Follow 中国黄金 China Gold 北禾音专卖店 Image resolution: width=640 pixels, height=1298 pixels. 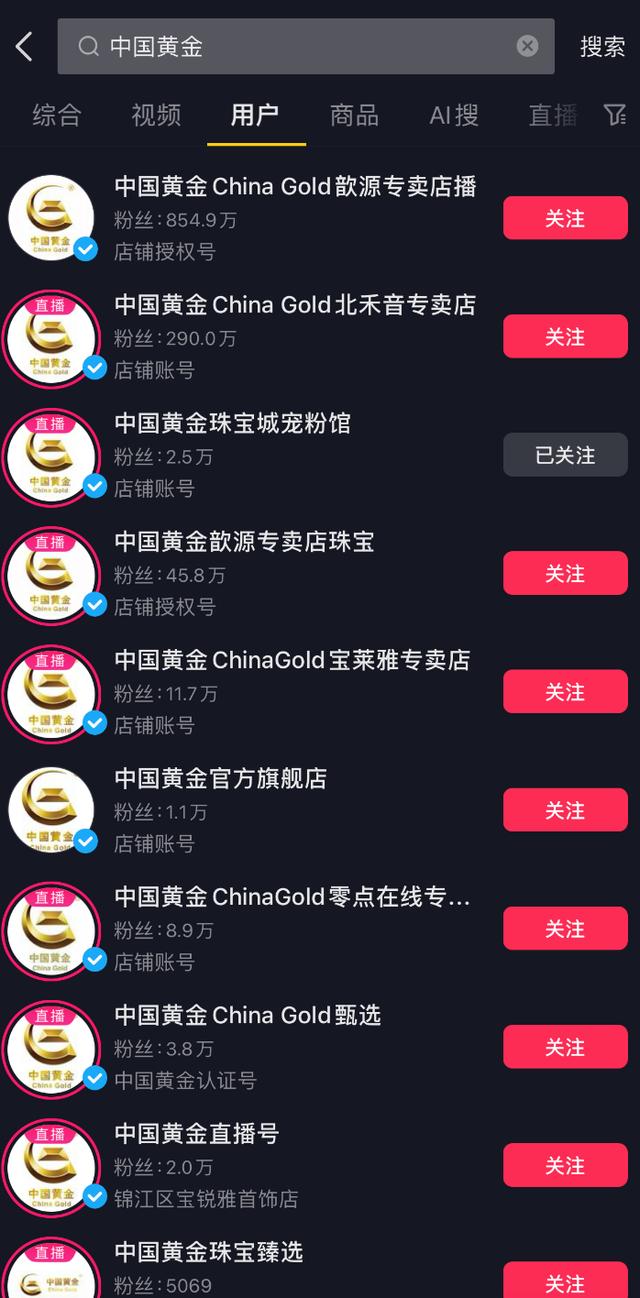point(565,337)
